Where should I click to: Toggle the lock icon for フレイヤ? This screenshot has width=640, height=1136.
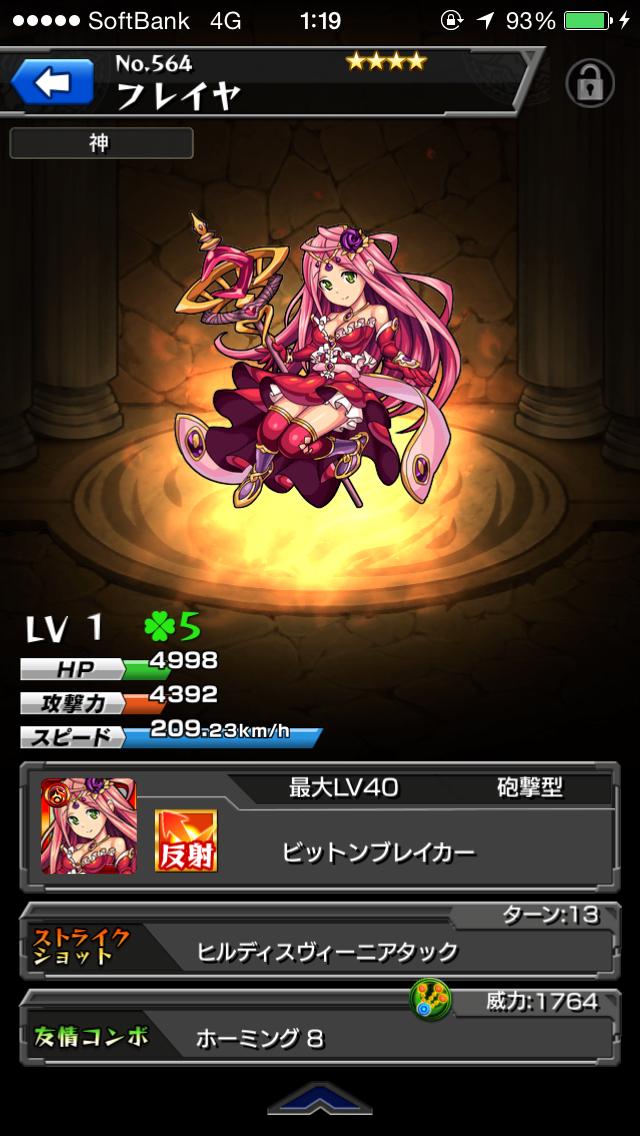pos(590,84)
